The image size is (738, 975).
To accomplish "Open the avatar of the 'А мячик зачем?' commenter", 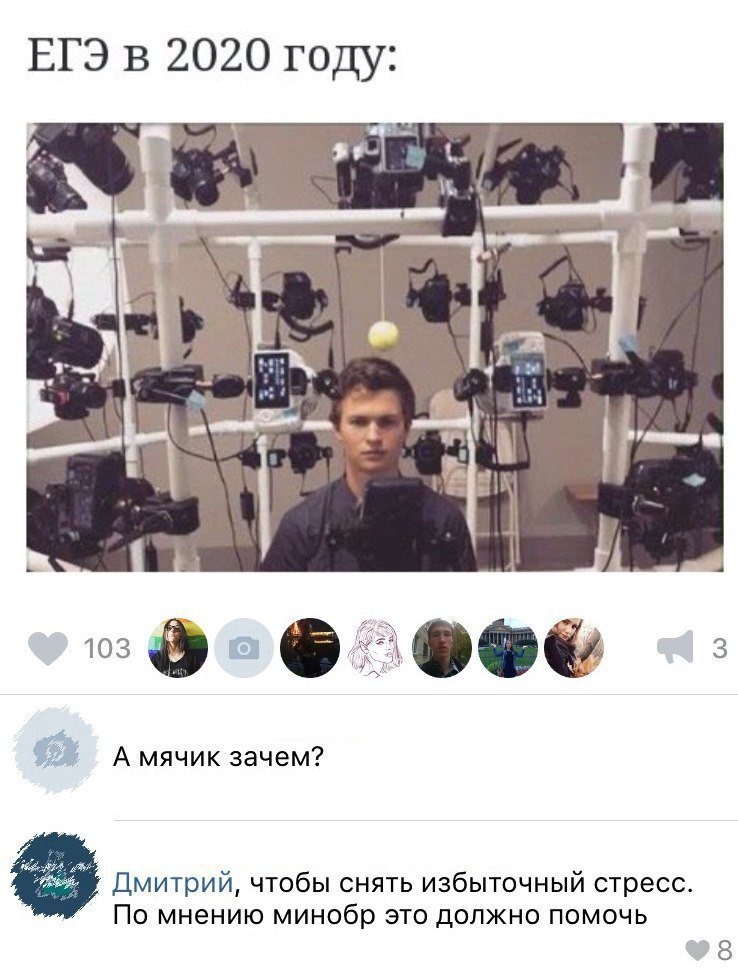I will point(55,750).
